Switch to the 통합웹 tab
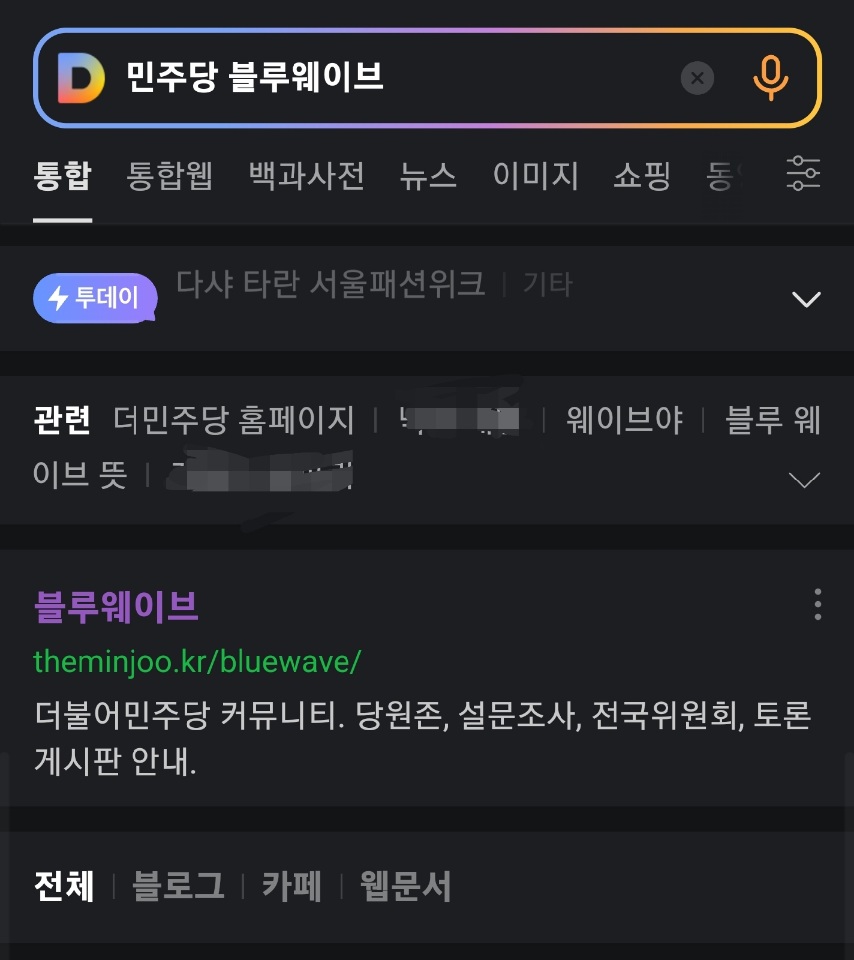Viewport: 854px width, 960px height. pos(170,177)
